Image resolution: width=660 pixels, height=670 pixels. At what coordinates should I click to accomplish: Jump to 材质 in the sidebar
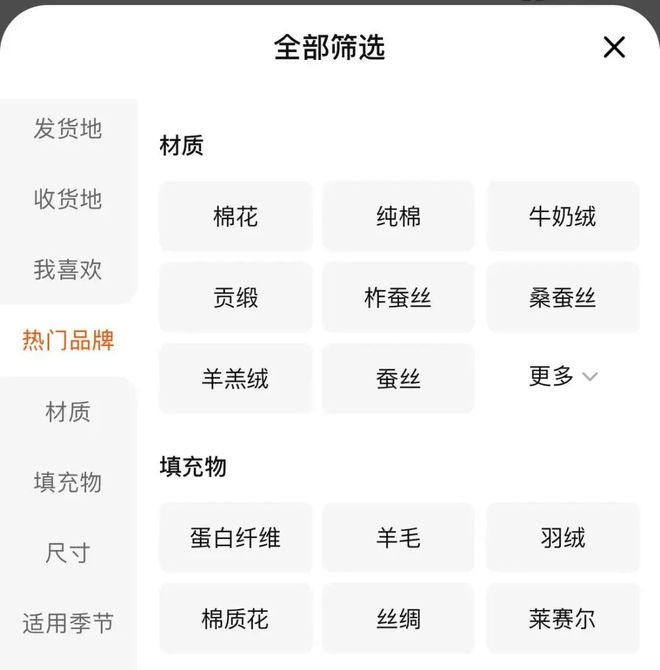[68, 412]
